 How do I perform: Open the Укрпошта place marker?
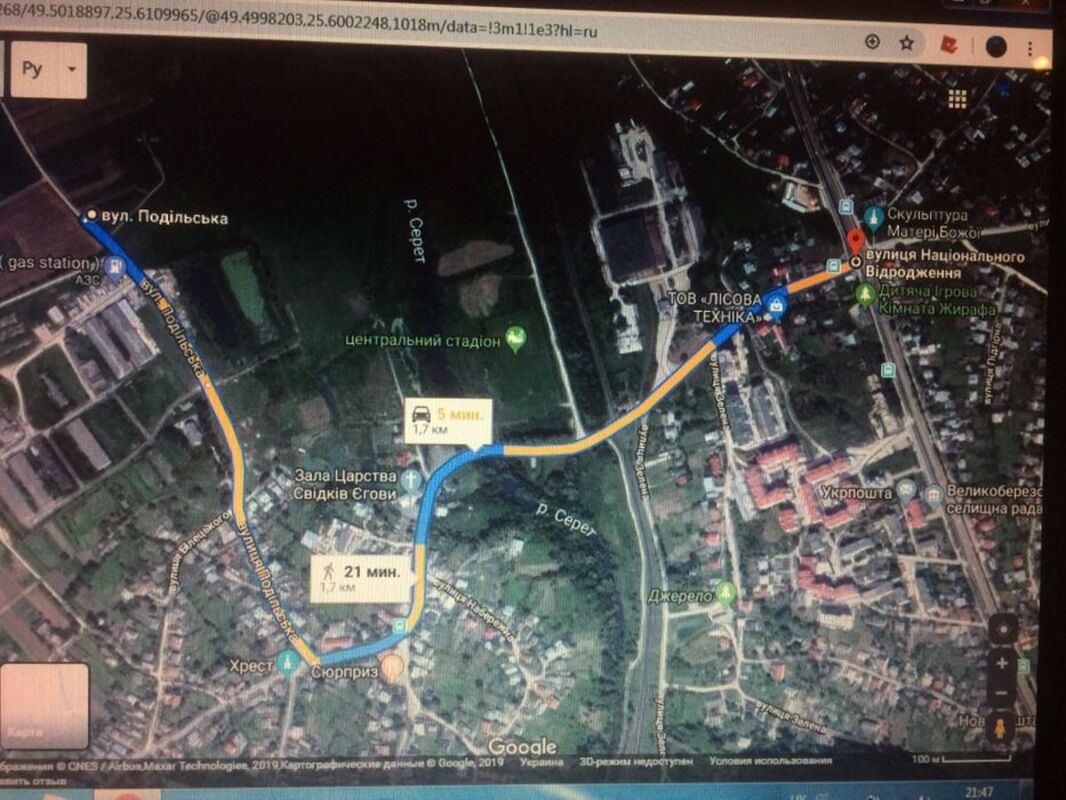pyautogui.click(x=905, y=491)
